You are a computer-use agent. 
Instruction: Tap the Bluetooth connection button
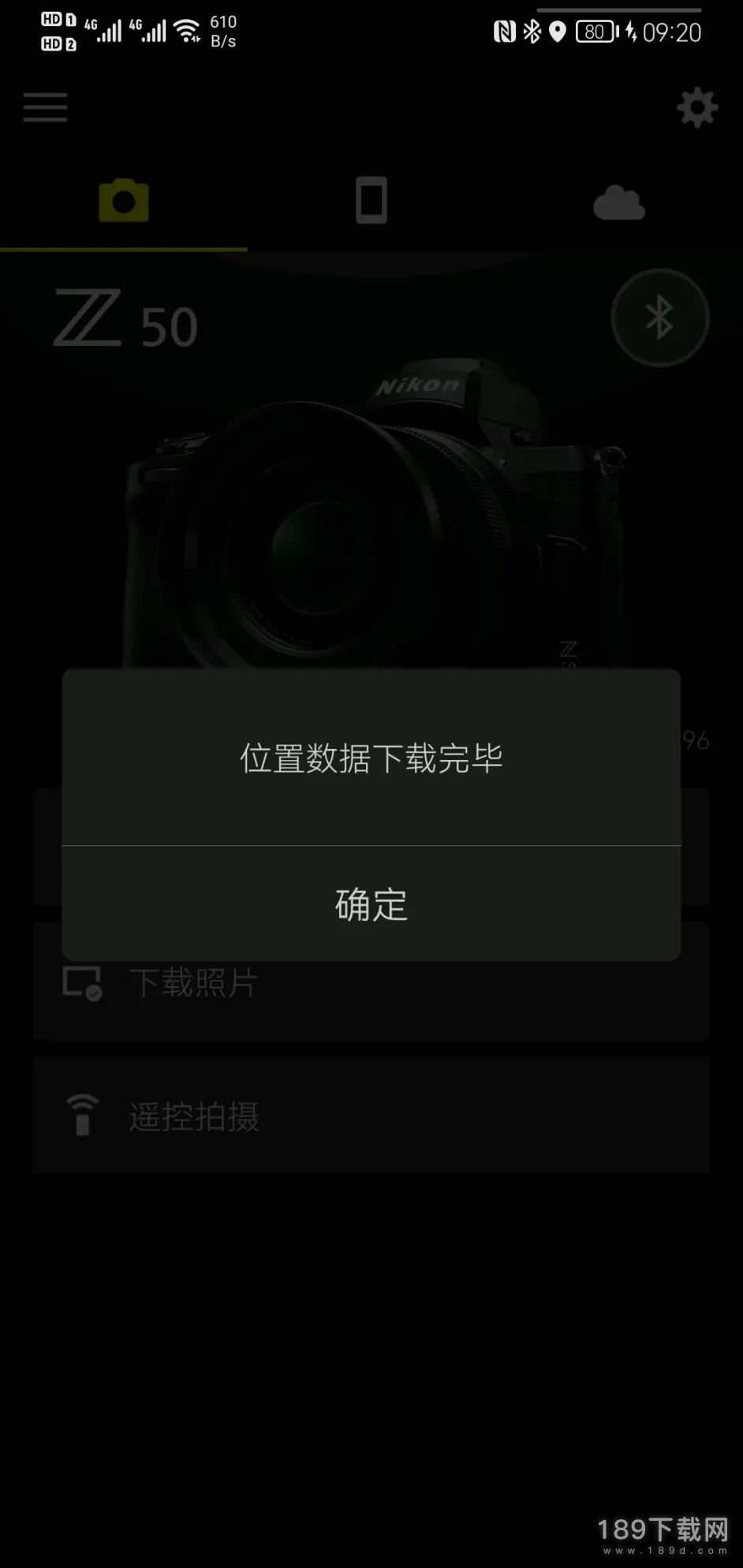(660, 318)
